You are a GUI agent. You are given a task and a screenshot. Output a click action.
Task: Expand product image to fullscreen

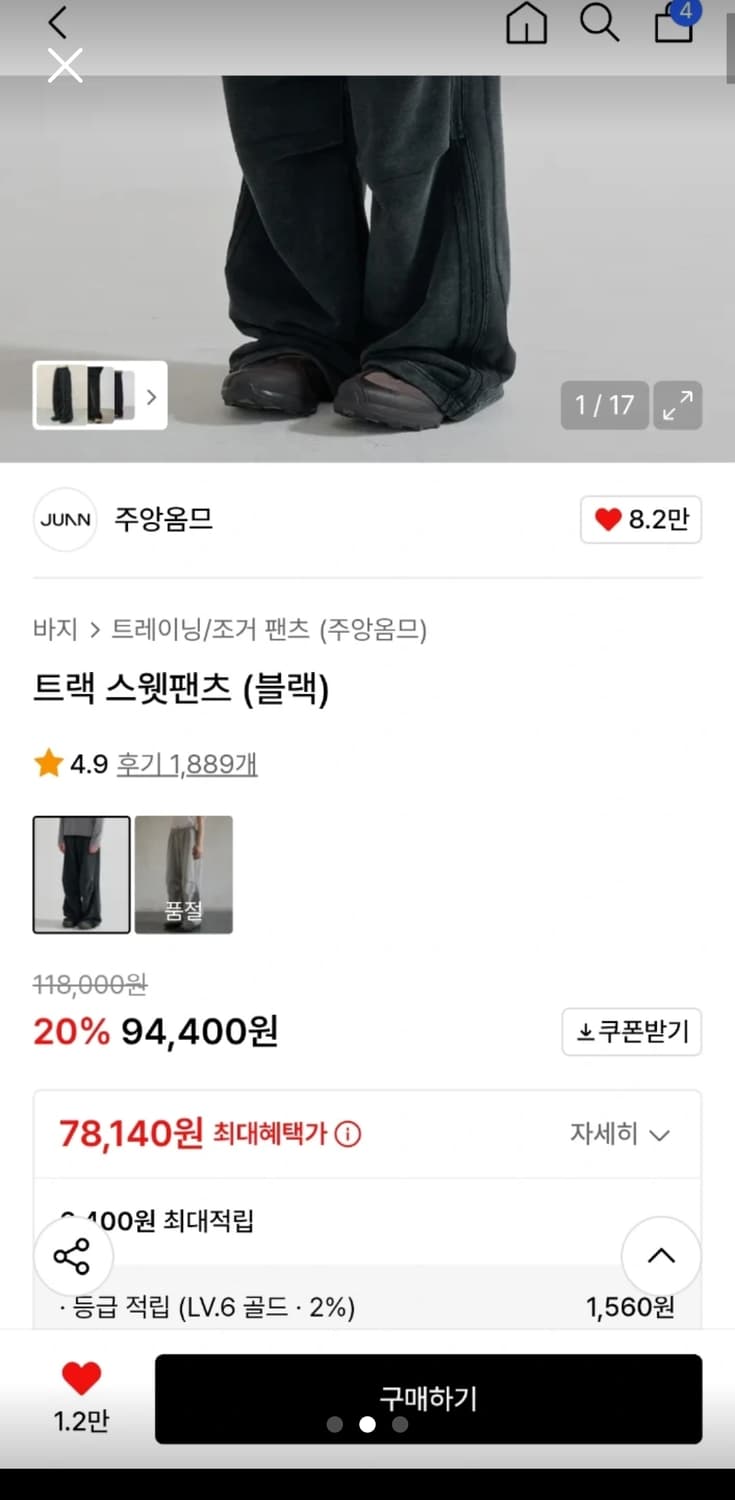pos(678,405)
